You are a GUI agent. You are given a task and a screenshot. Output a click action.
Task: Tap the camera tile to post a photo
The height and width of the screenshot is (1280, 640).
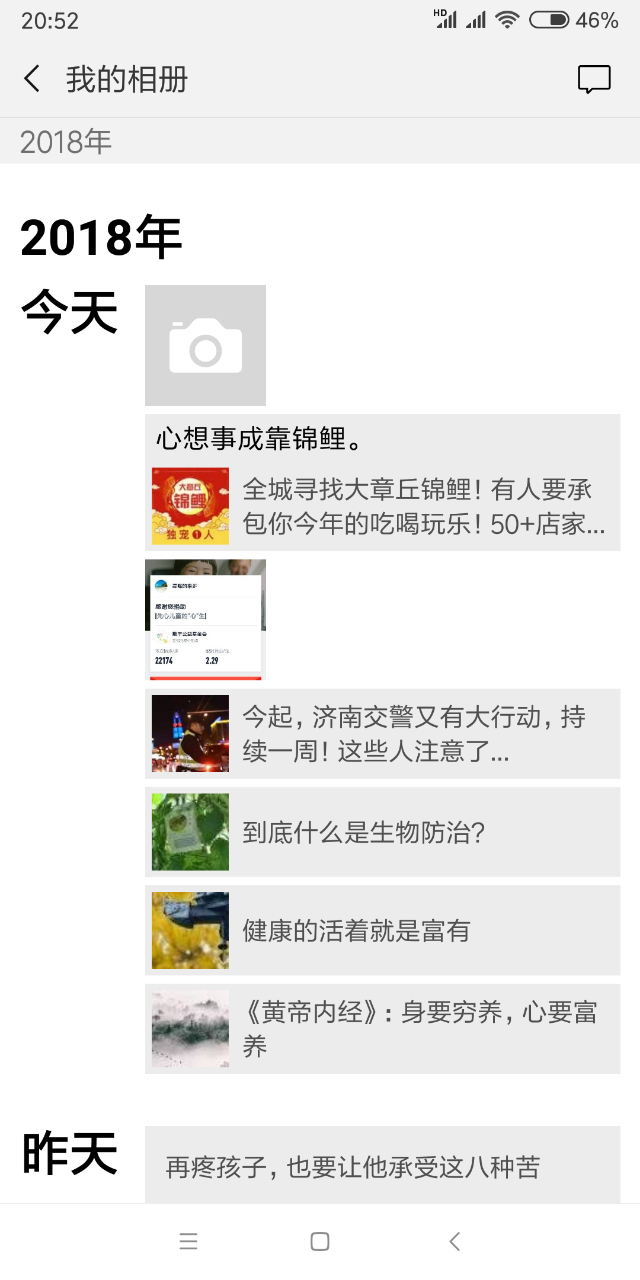coord(205,345)
